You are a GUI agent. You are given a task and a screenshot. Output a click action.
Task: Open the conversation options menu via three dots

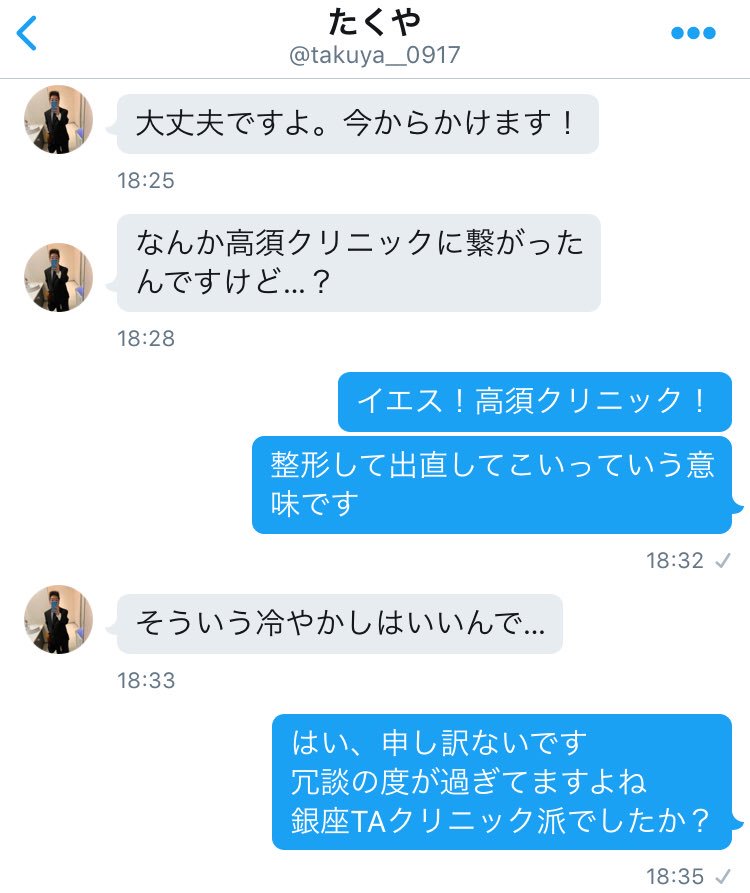click(x=692, y=32)
